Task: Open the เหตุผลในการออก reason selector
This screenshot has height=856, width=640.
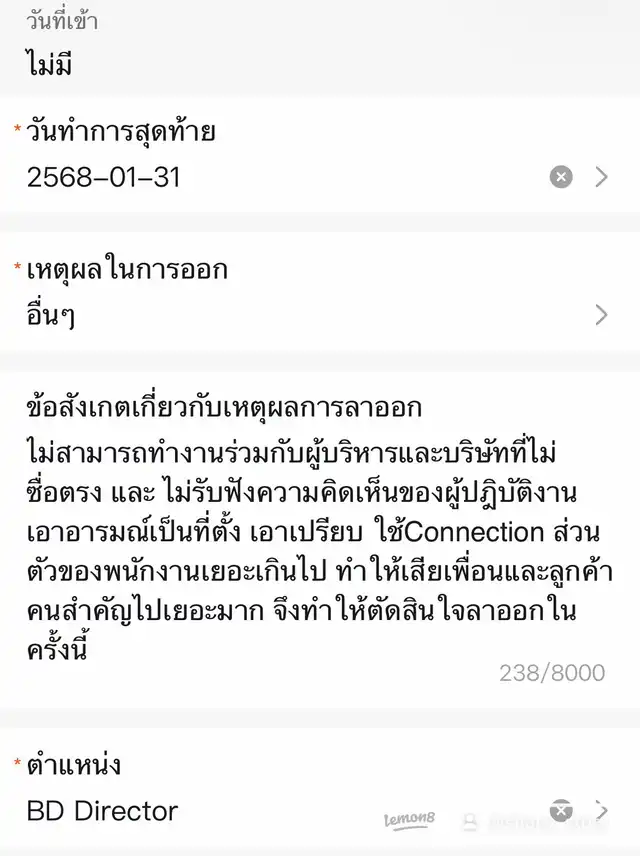Action: coord(601,315)
